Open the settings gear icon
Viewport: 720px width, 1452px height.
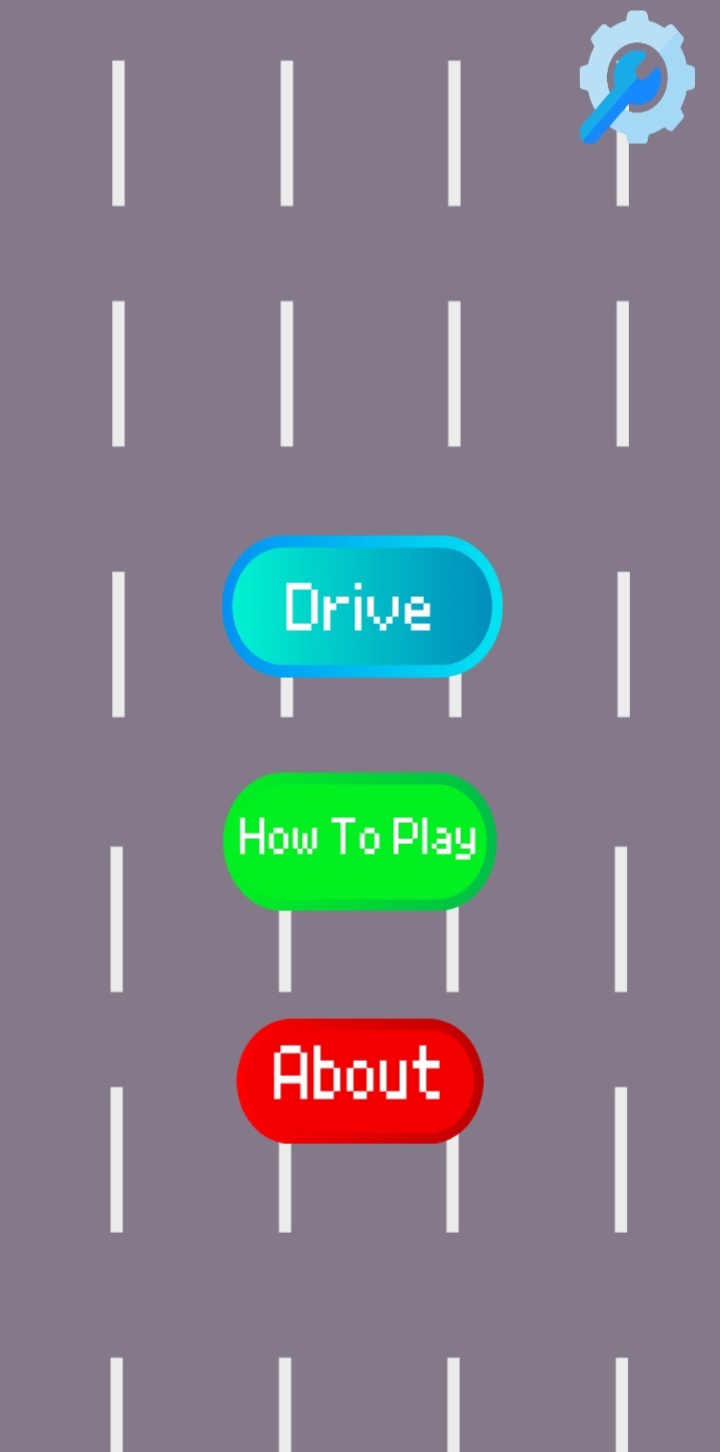[637, 77]
